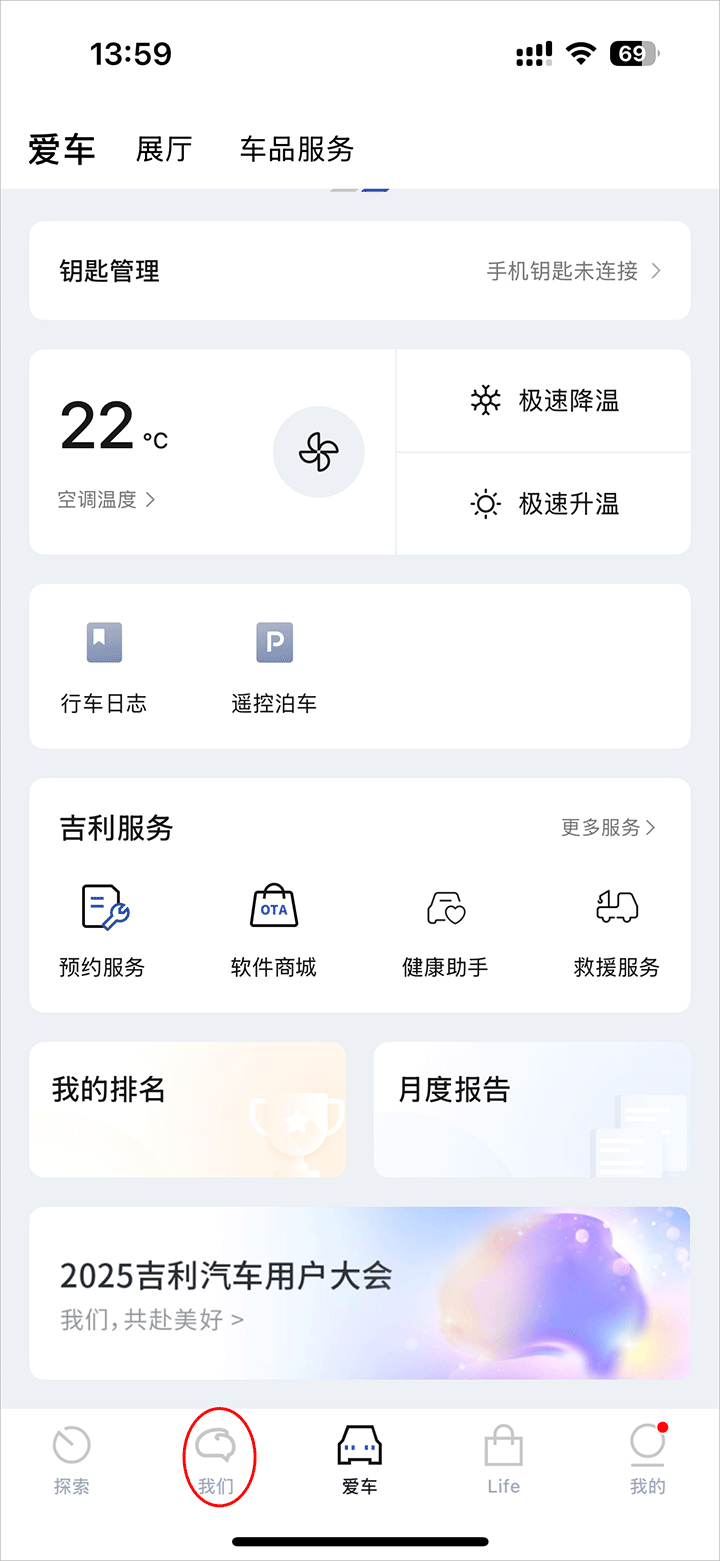The width and height of the screenshot is (720, 1561).
Task: Open 钥匙管理 key management row
Action: tap(359, 271)
